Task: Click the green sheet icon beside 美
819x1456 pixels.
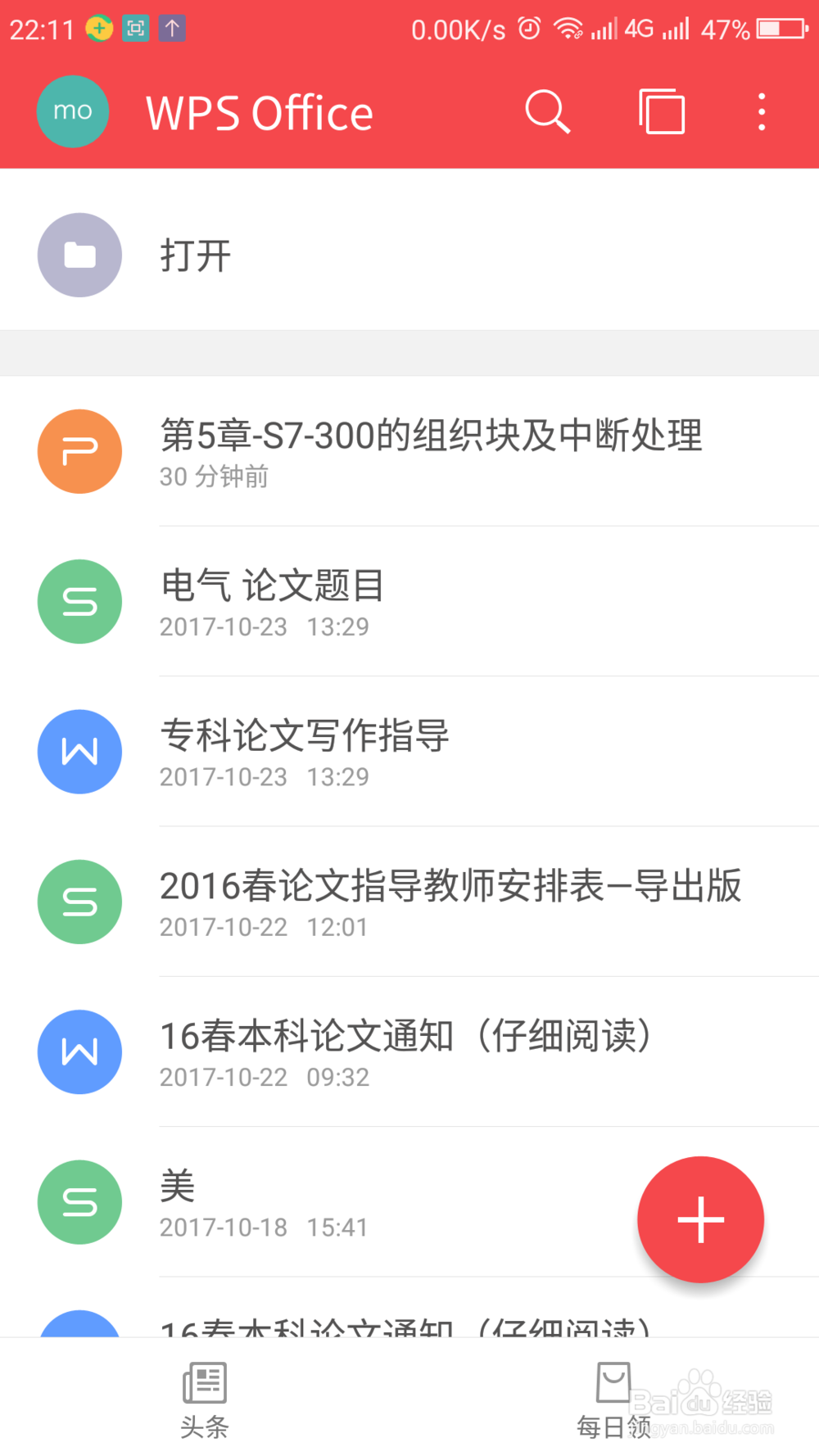Action: pyautogui.click(x=79, y=1202)
